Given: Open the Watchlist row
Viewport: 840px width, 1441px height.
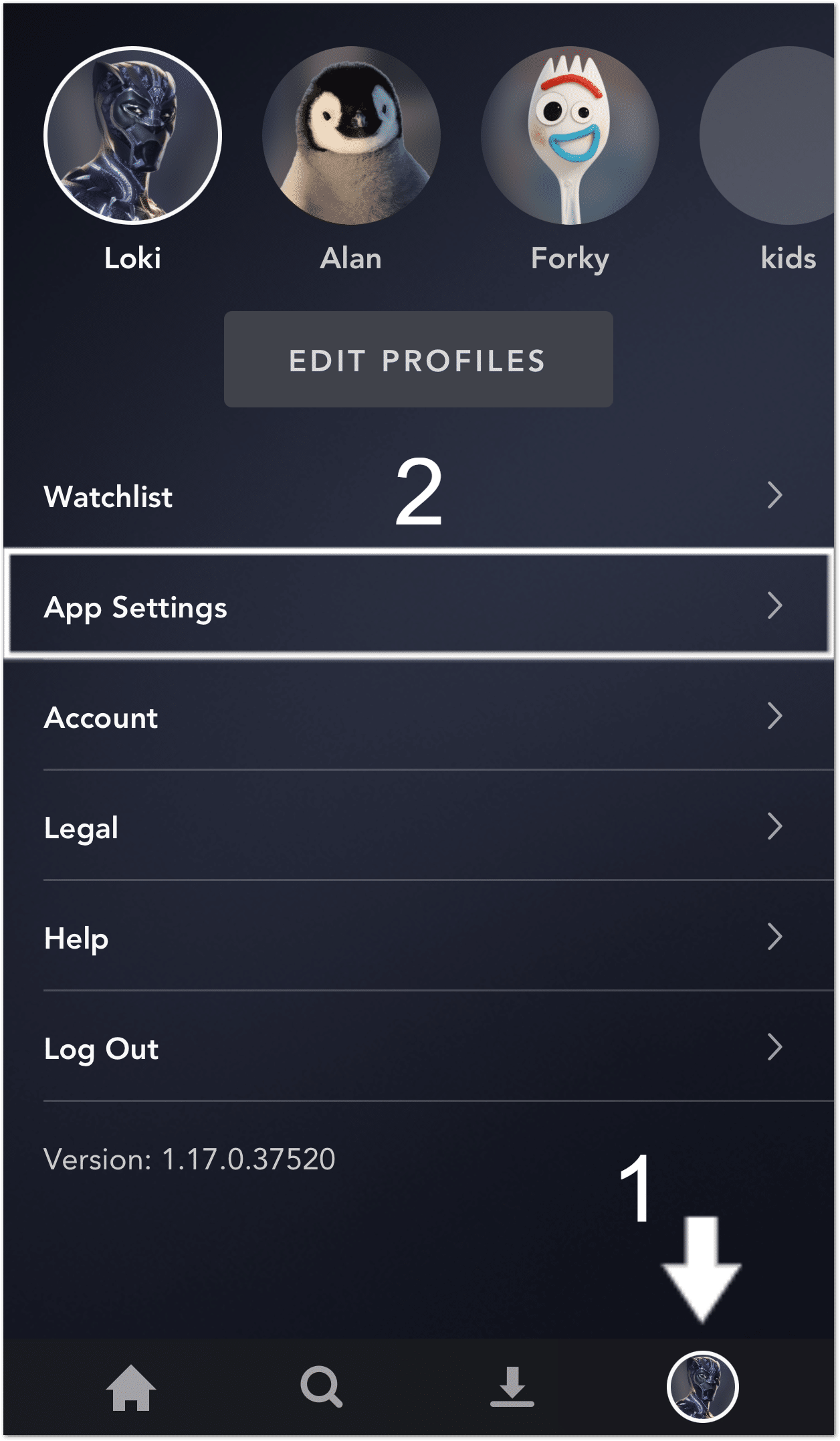Looking at the screenshot, I should click(419, 496).
